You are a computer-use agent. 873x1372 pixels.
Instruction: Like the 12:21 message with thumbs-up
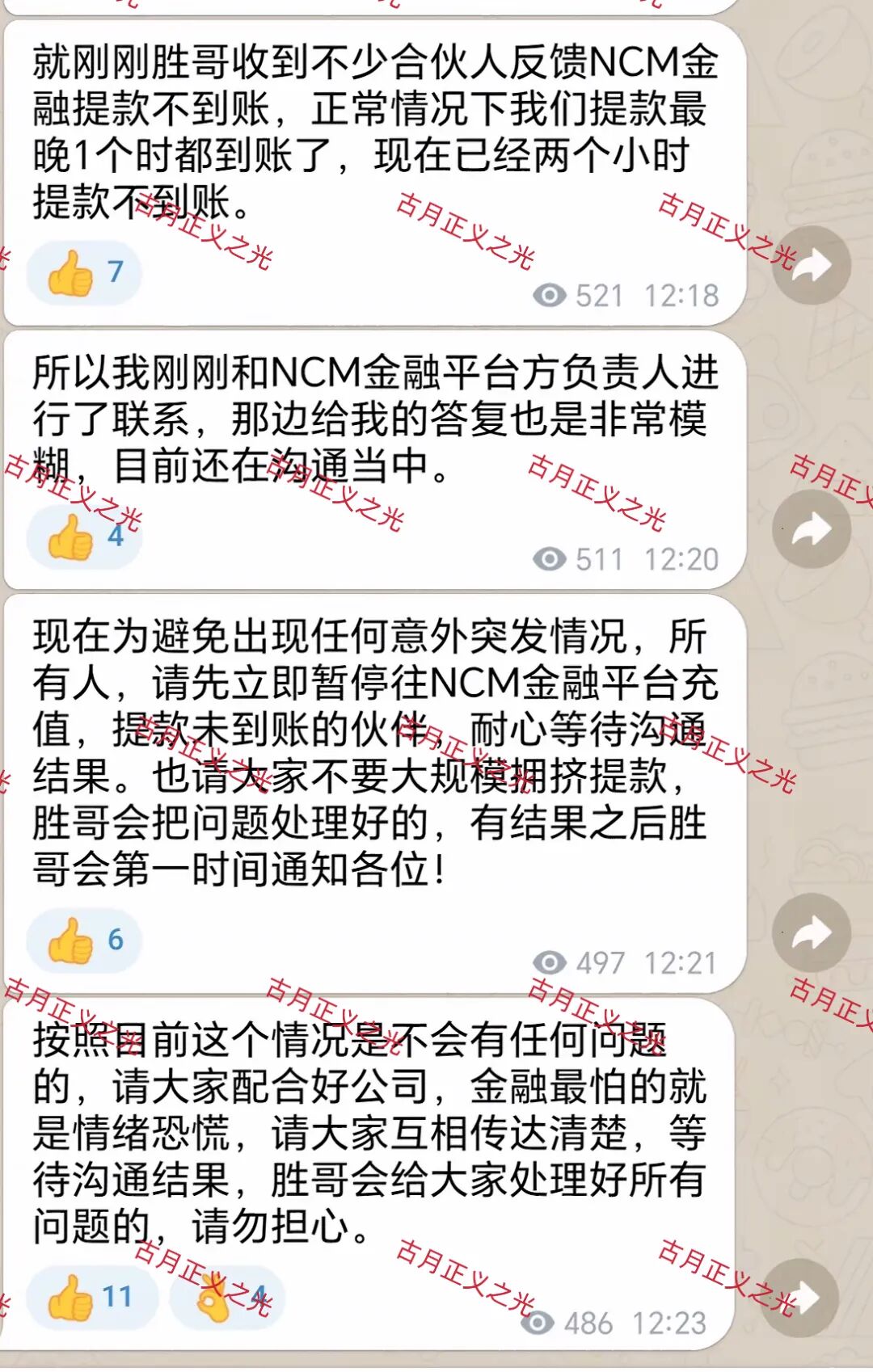pos(84,940)
